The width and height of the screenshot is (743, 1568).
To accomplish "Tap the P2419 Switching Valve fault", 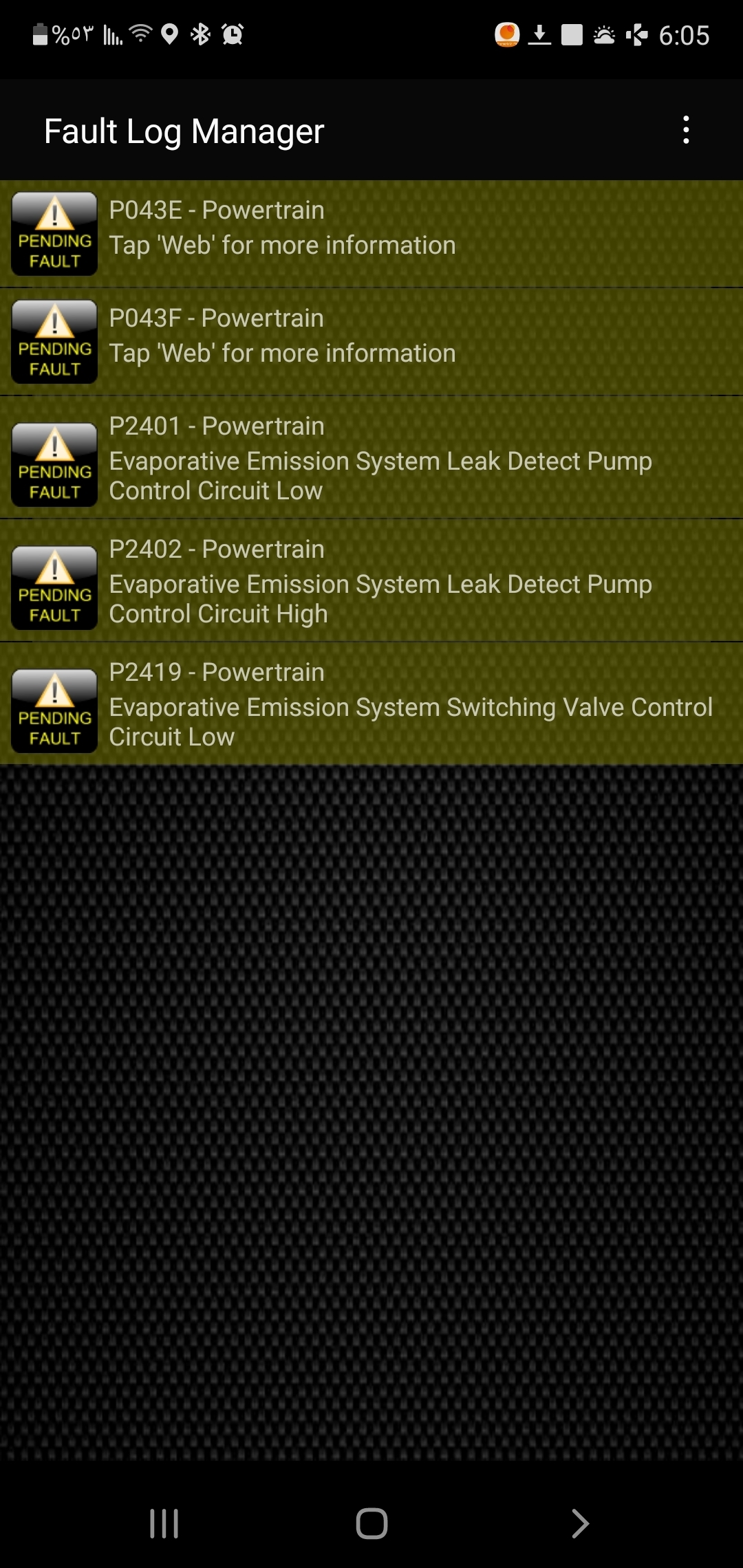I will [371, 704].
